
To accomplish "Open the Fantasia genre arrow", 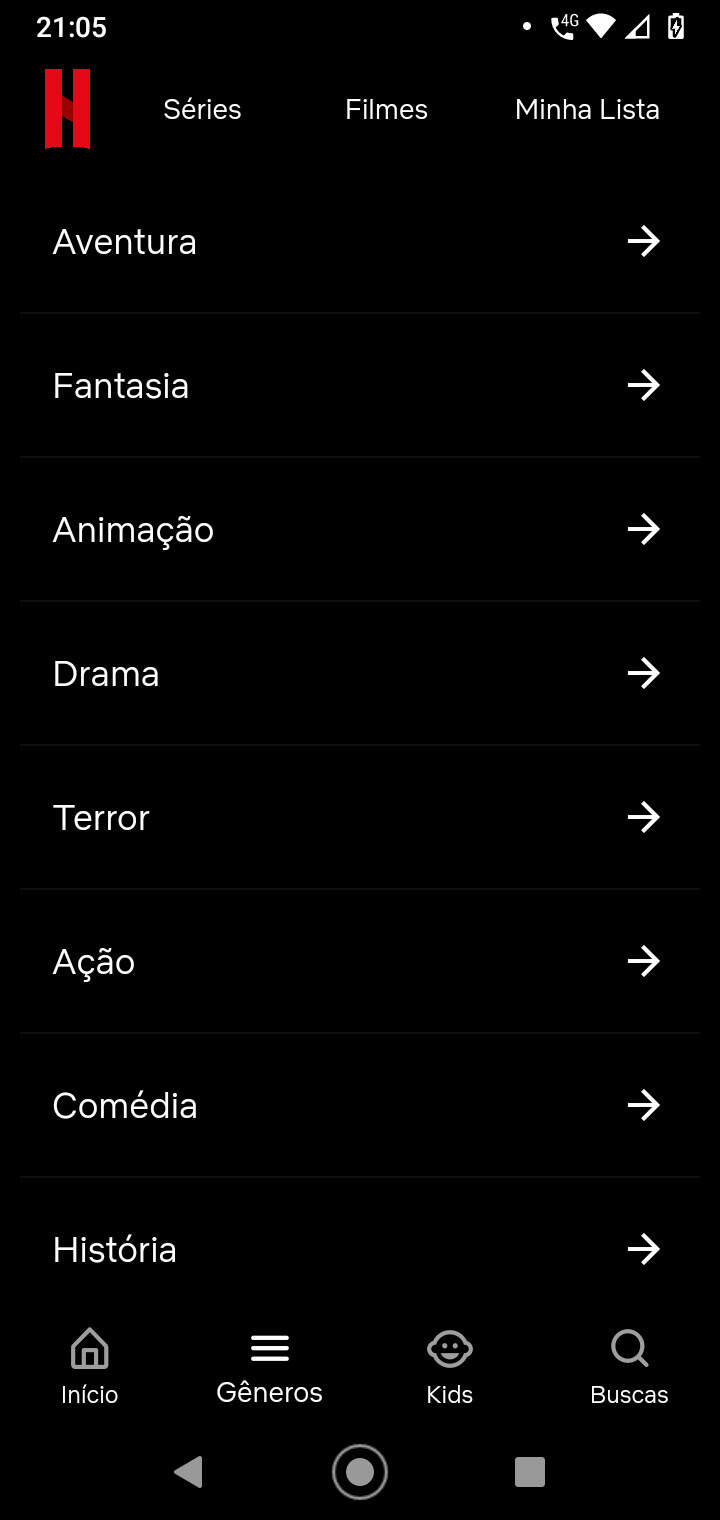I will [x=645, y=385].
